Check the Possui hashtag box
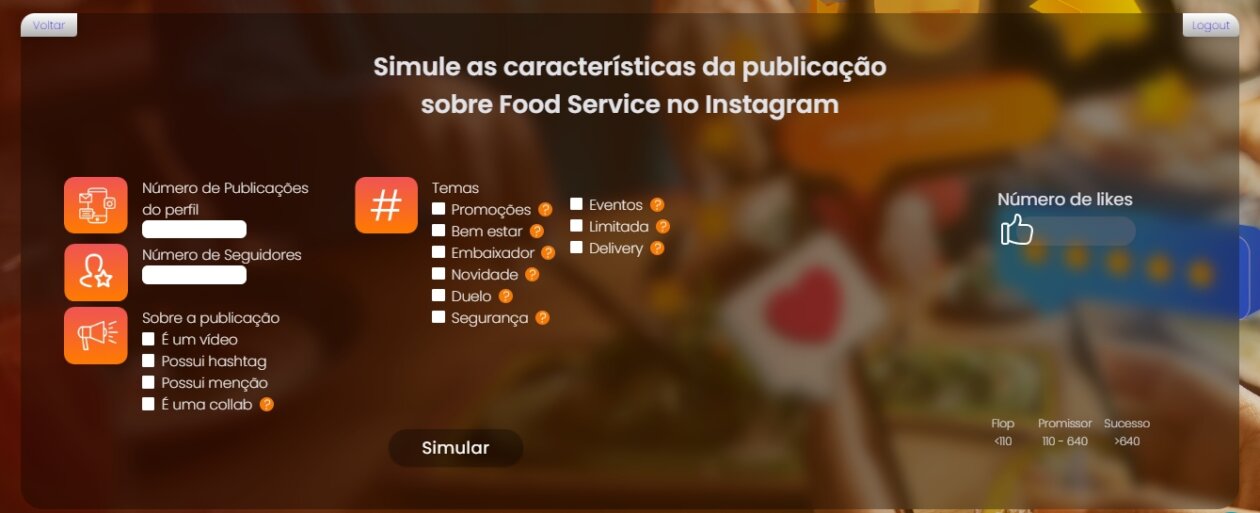1260x513 pixels. tap(148, 361)
